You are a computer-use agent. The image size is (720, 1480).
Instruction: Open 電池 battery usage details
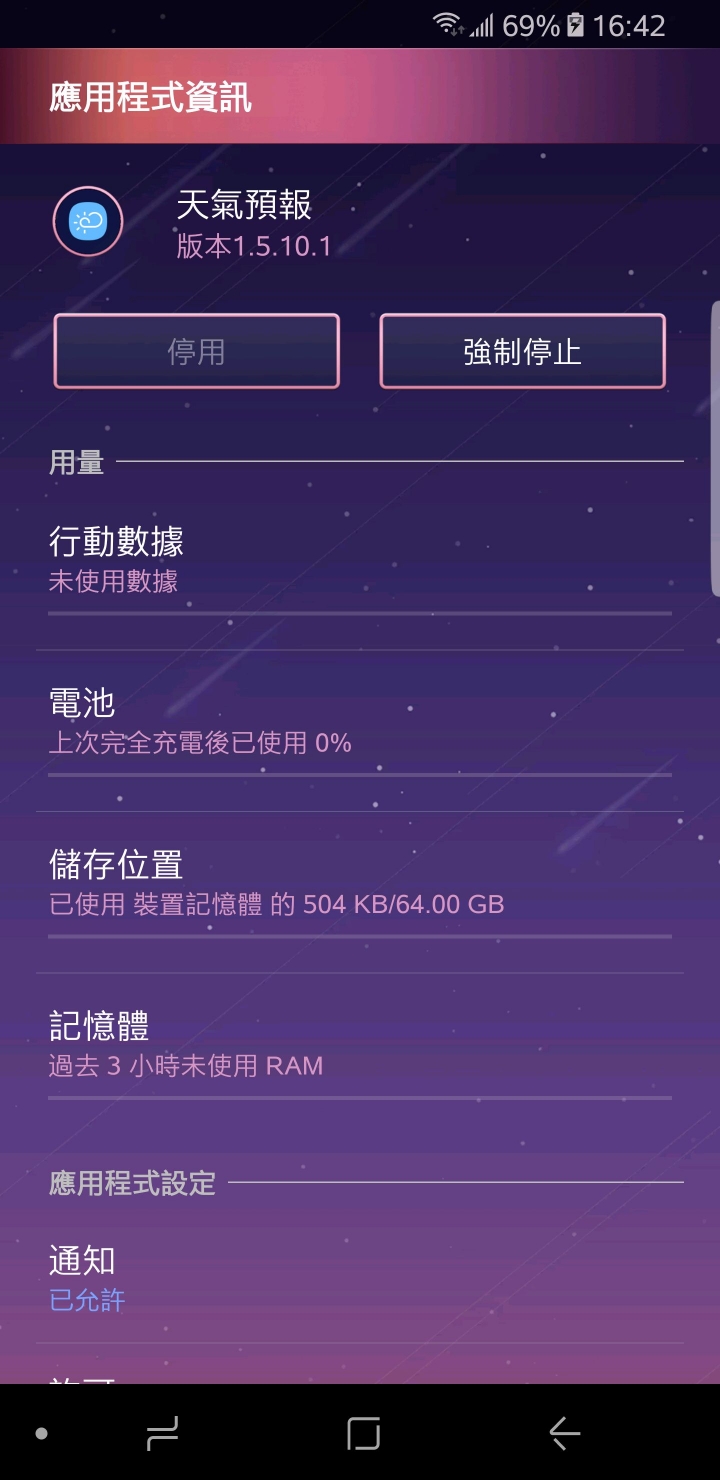coord(360,722)
